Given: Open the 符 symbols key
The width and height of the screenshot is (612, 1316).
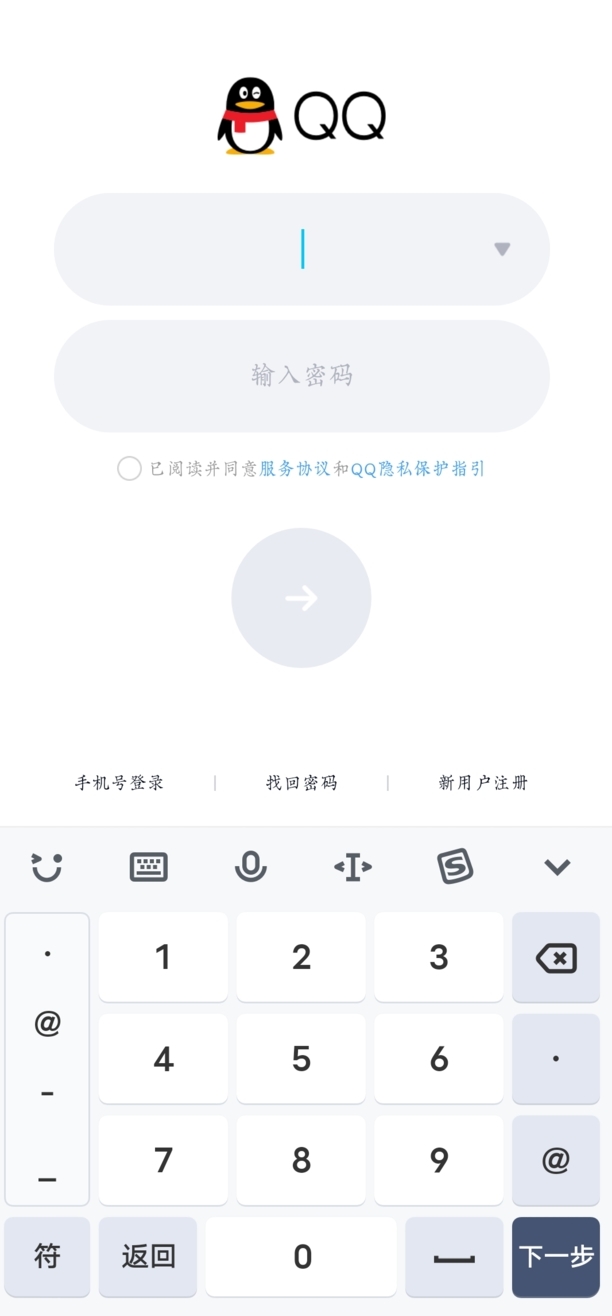Looking at the screenshot, I should [x=47, y=1256].
